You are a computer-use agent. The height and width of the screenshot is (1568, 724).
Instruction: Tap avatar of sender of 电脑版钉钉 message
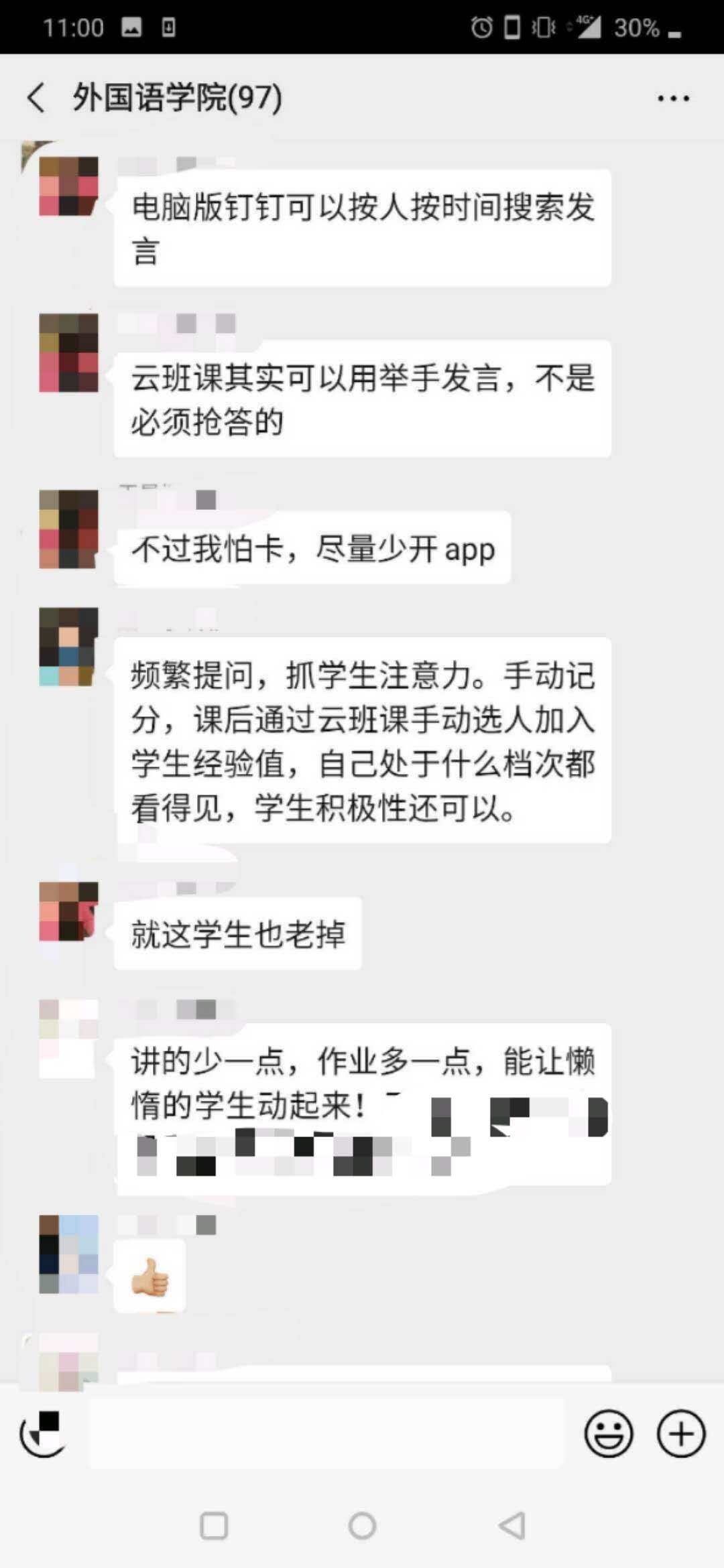point(68,186)
